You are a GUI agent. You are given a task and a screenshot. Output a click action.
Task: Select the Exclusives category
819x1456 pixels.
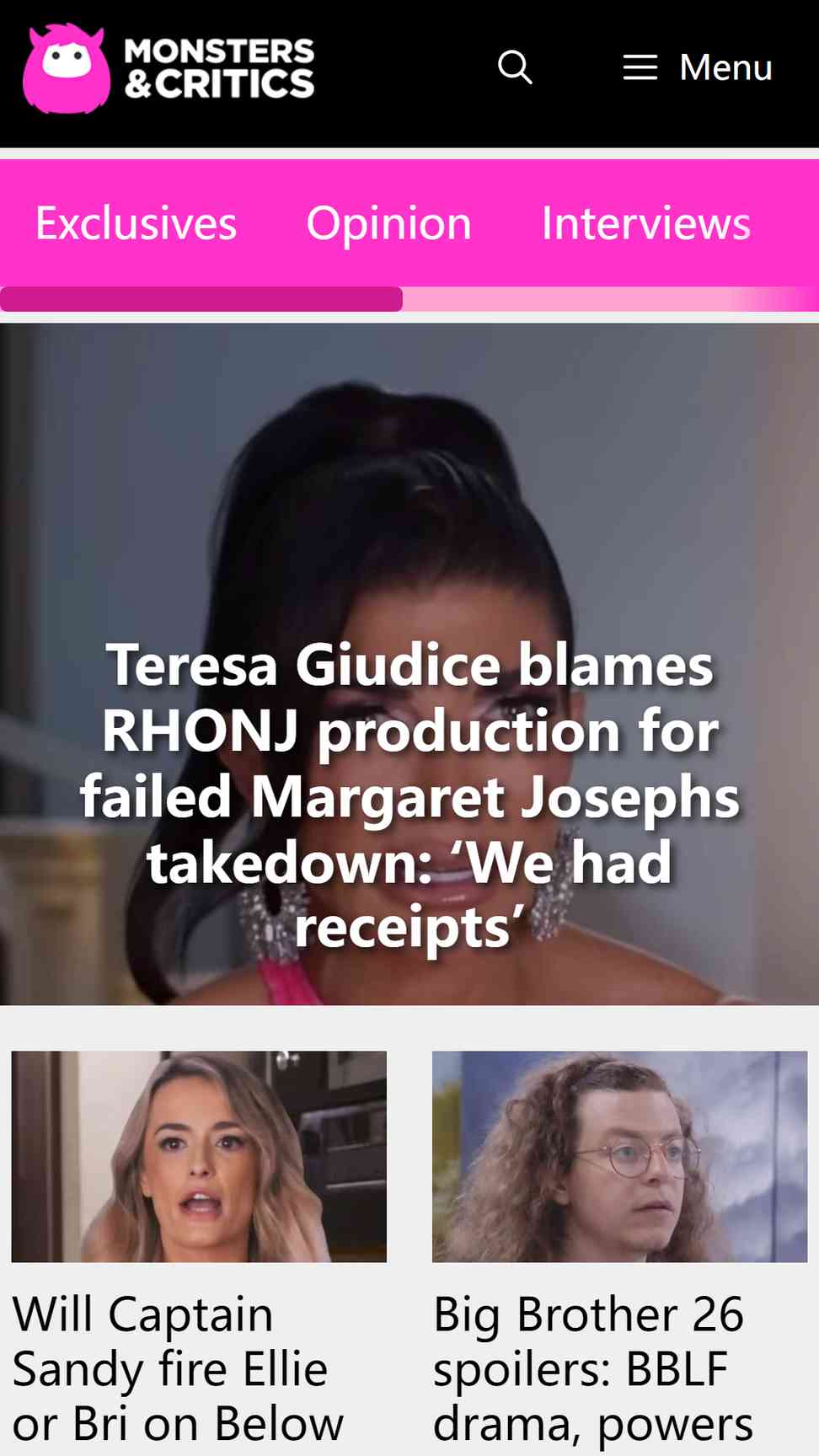pos(136,224)
